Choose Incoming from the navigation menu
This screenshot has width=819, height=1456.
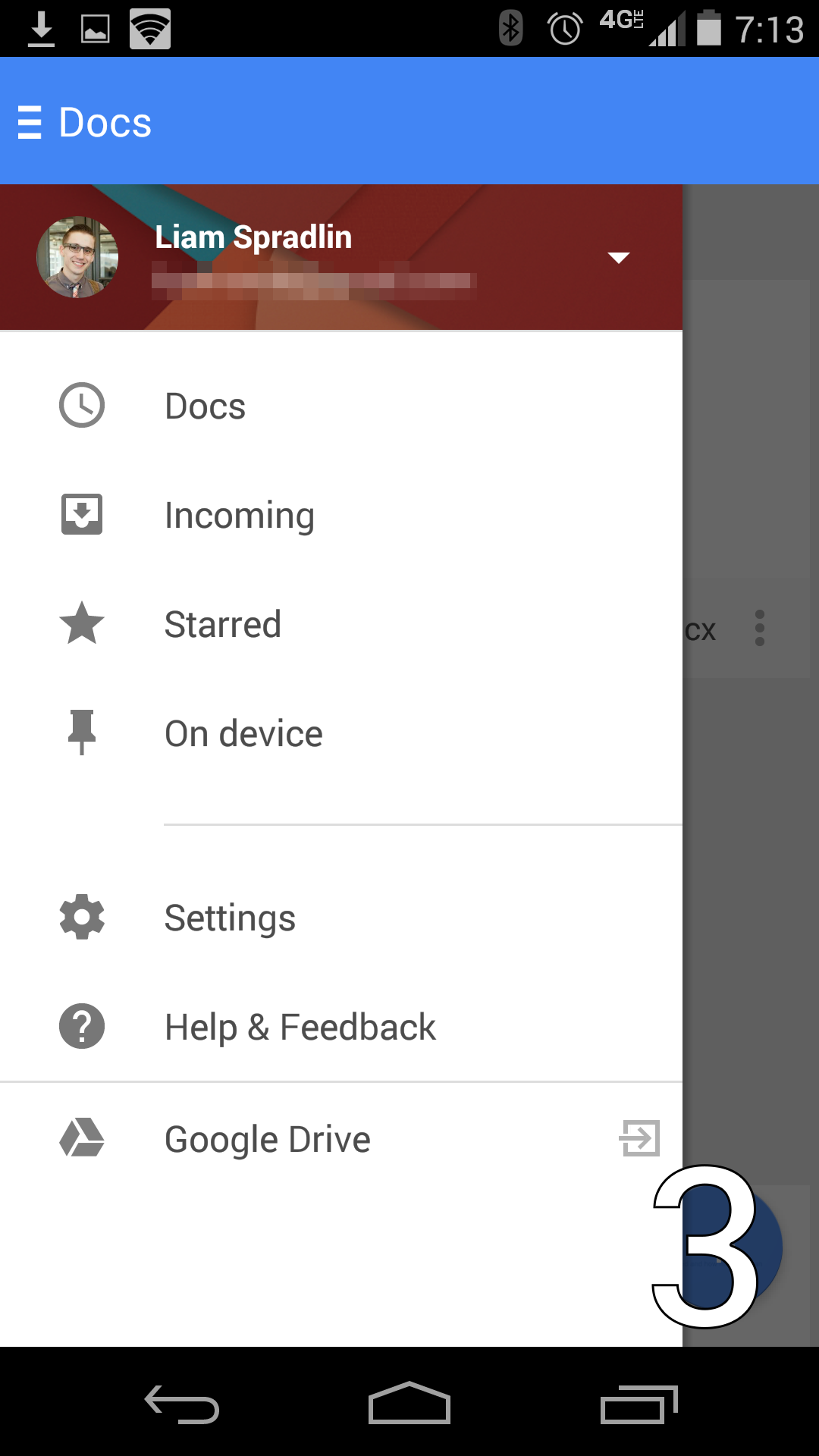pyautogui.click(x=240, y=514)
